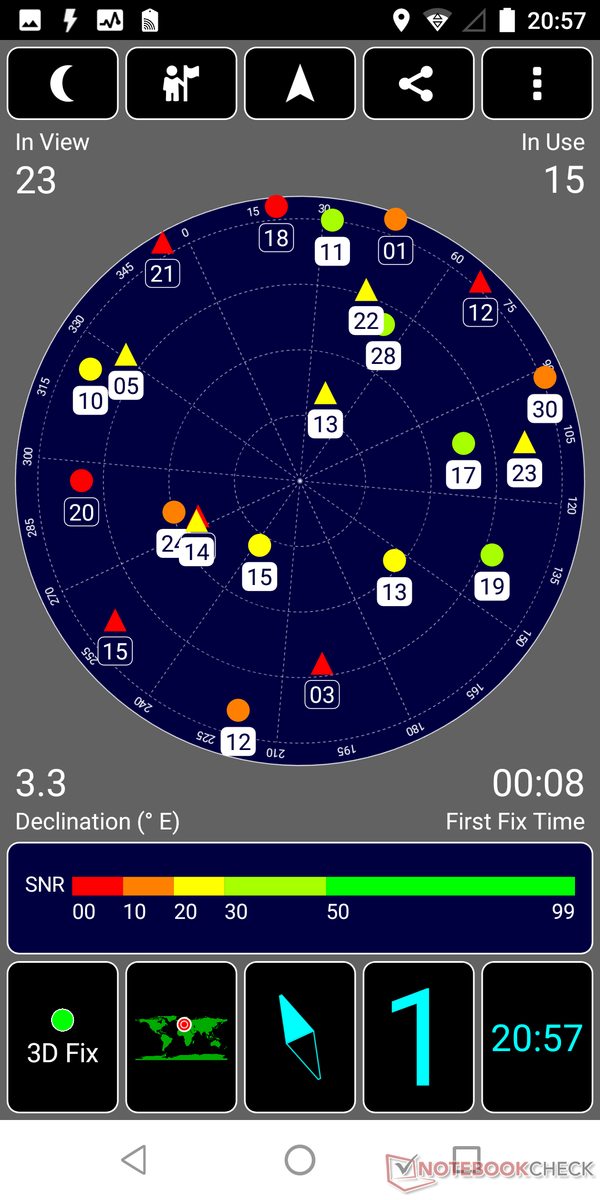Viewport: 600px width, 1200px height.
Task: Open the world map tile
Action: (181, 1037)
